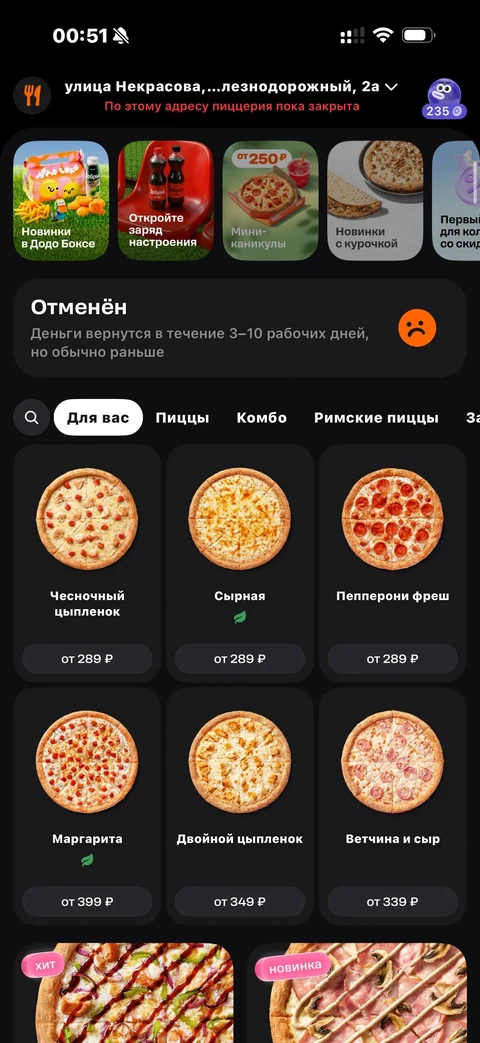The height and width of the screenshot is (1043, 480).
Task: Open the Новинки в Додо Боксе story
Action: point(61,200)
